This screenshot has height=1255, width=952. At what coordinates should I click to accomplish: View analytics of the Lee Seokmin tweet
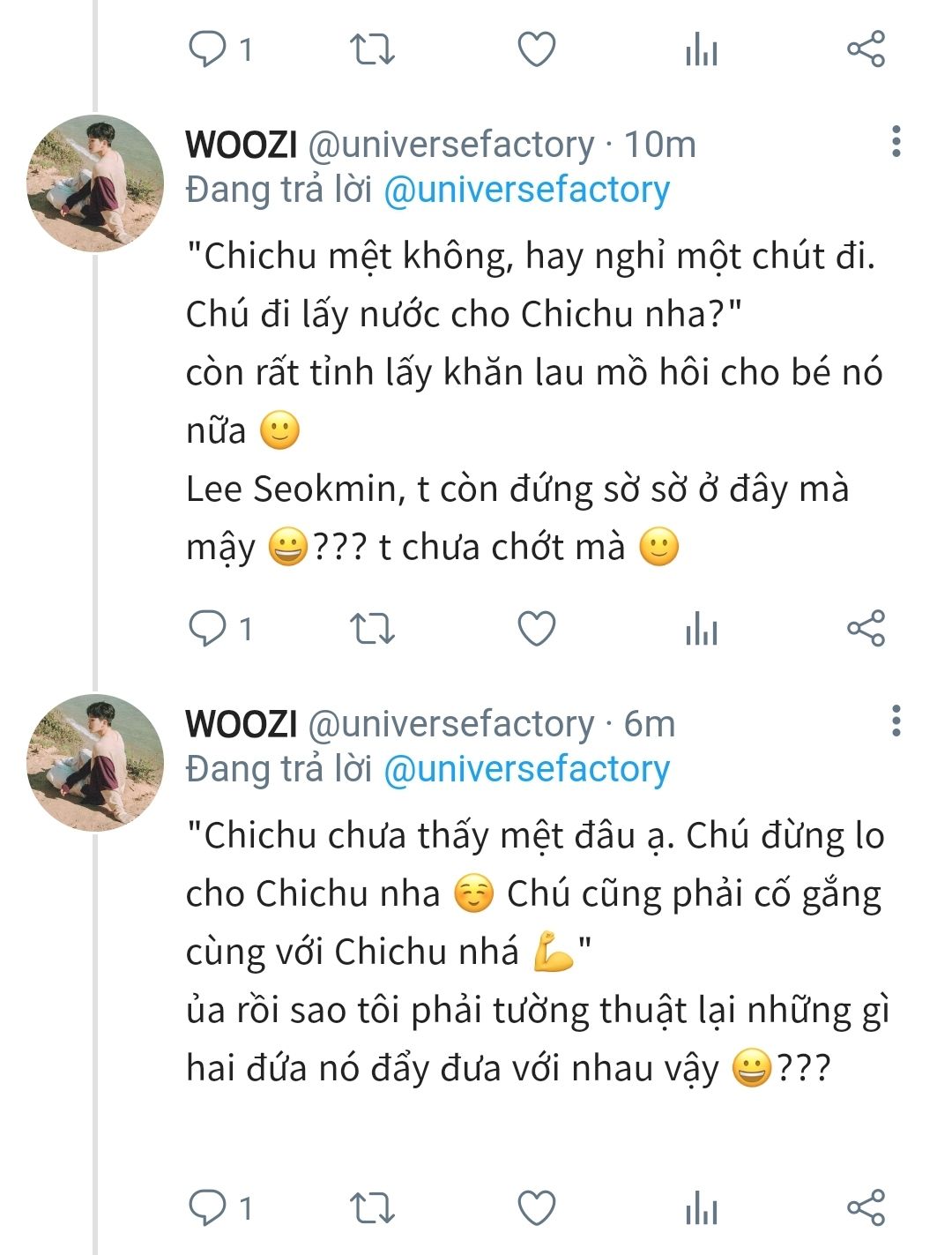pos(702,630)
